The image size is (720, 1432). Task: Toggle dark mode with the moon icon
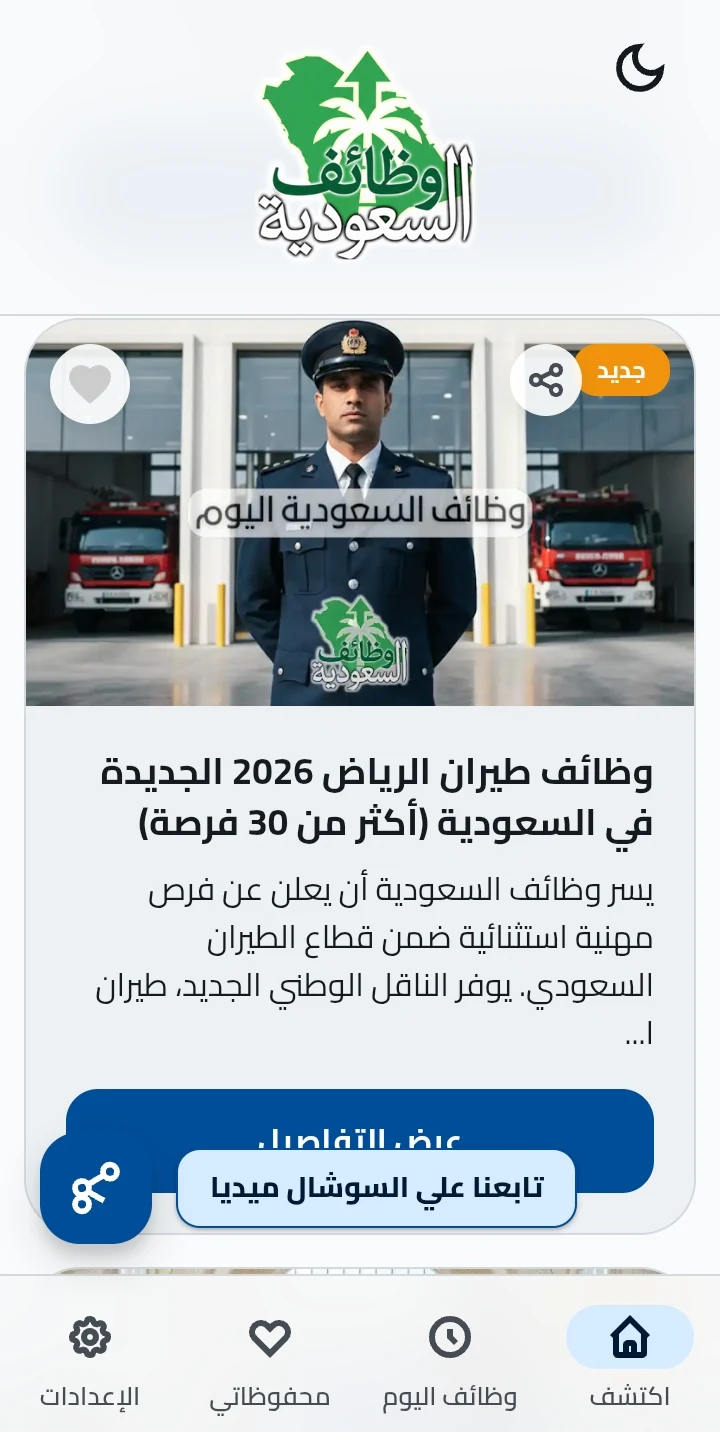pyautogui.click(x=640, y=68)
